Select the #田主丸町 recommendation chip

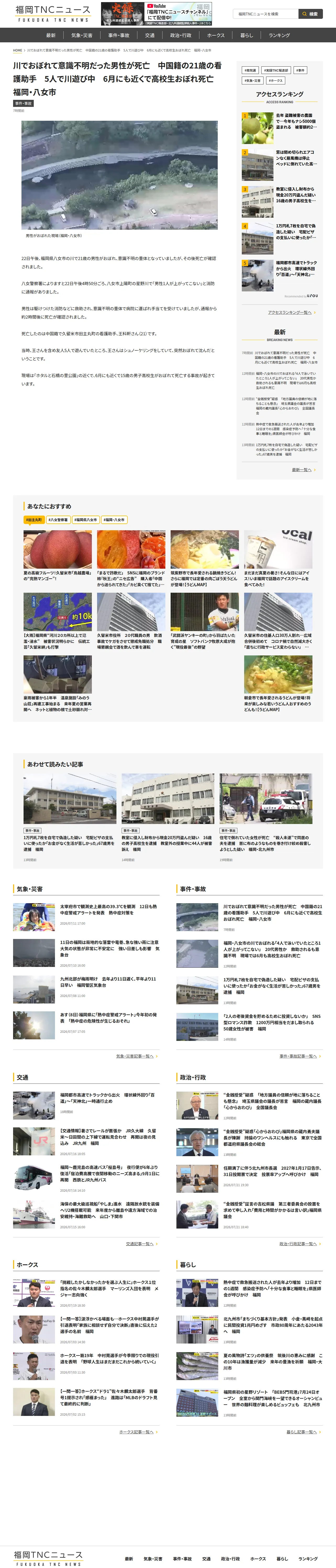pos(34,520)
